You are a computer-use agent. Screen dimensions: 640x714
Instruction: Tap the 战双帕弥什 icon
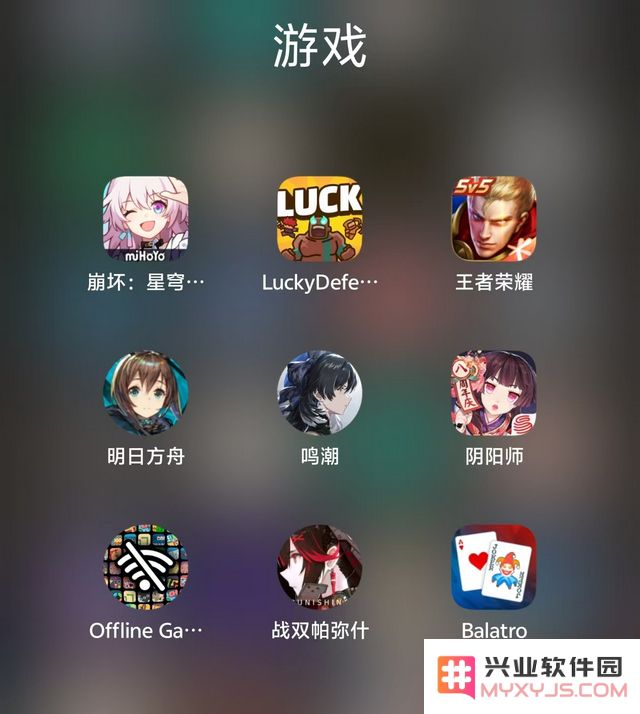pyautogui.click(x=320, y=567)
